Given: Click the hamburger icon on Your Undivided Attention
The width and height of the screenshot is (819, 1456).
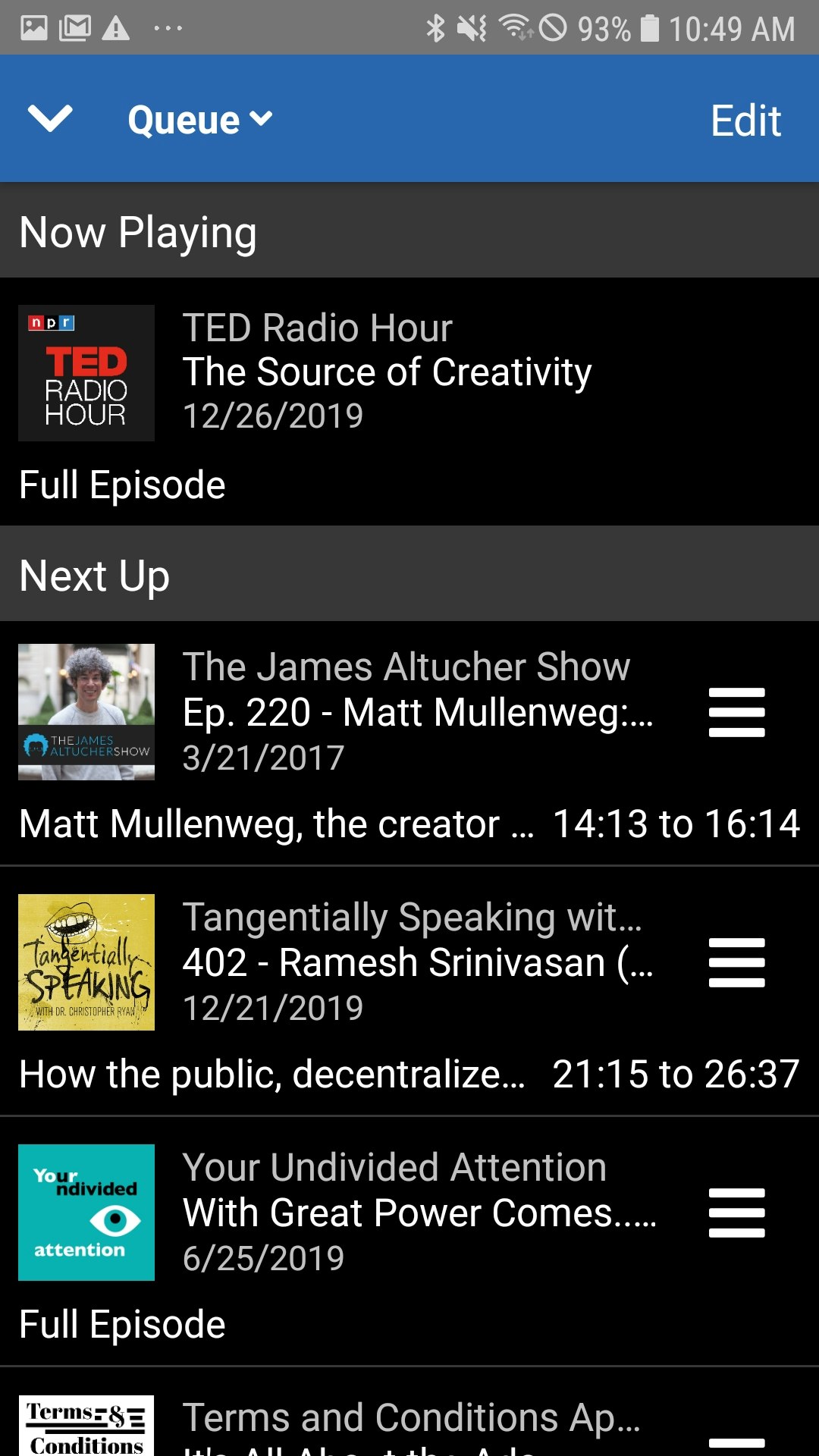Looking at the screenshot, I should pos(736,1212).
